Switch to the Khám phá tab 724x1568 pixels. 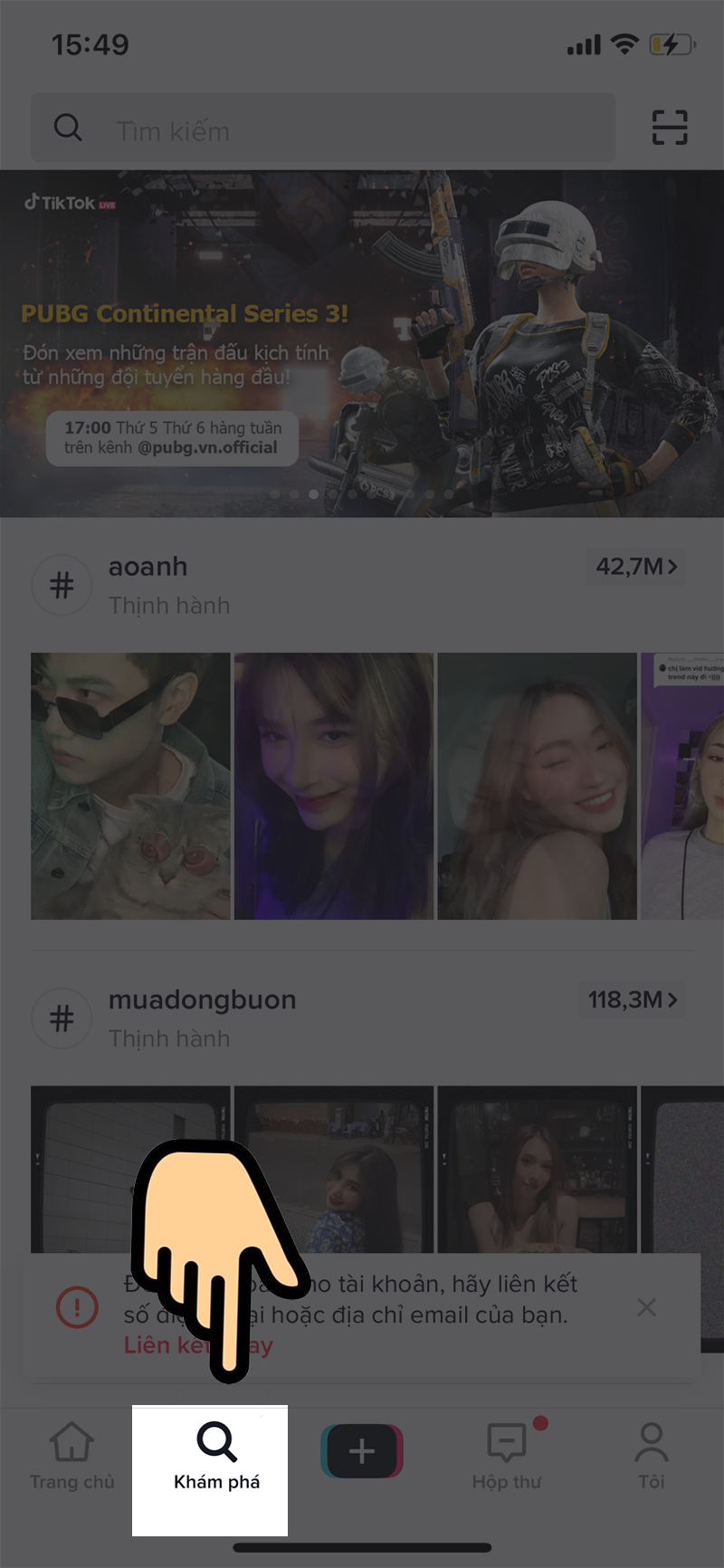click(216, 1457)
